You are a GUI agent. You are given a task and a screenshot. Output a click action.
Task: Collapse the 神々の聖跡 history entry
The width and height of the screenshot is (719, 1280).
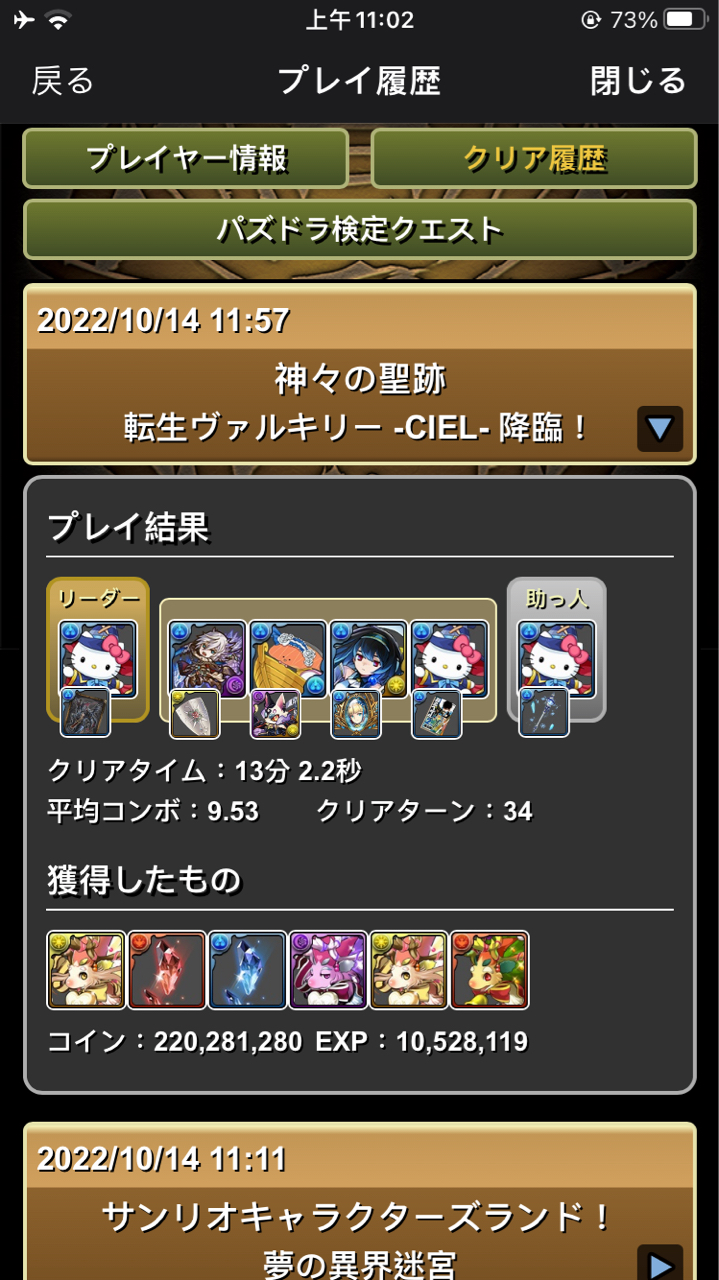tap(659, 429)
